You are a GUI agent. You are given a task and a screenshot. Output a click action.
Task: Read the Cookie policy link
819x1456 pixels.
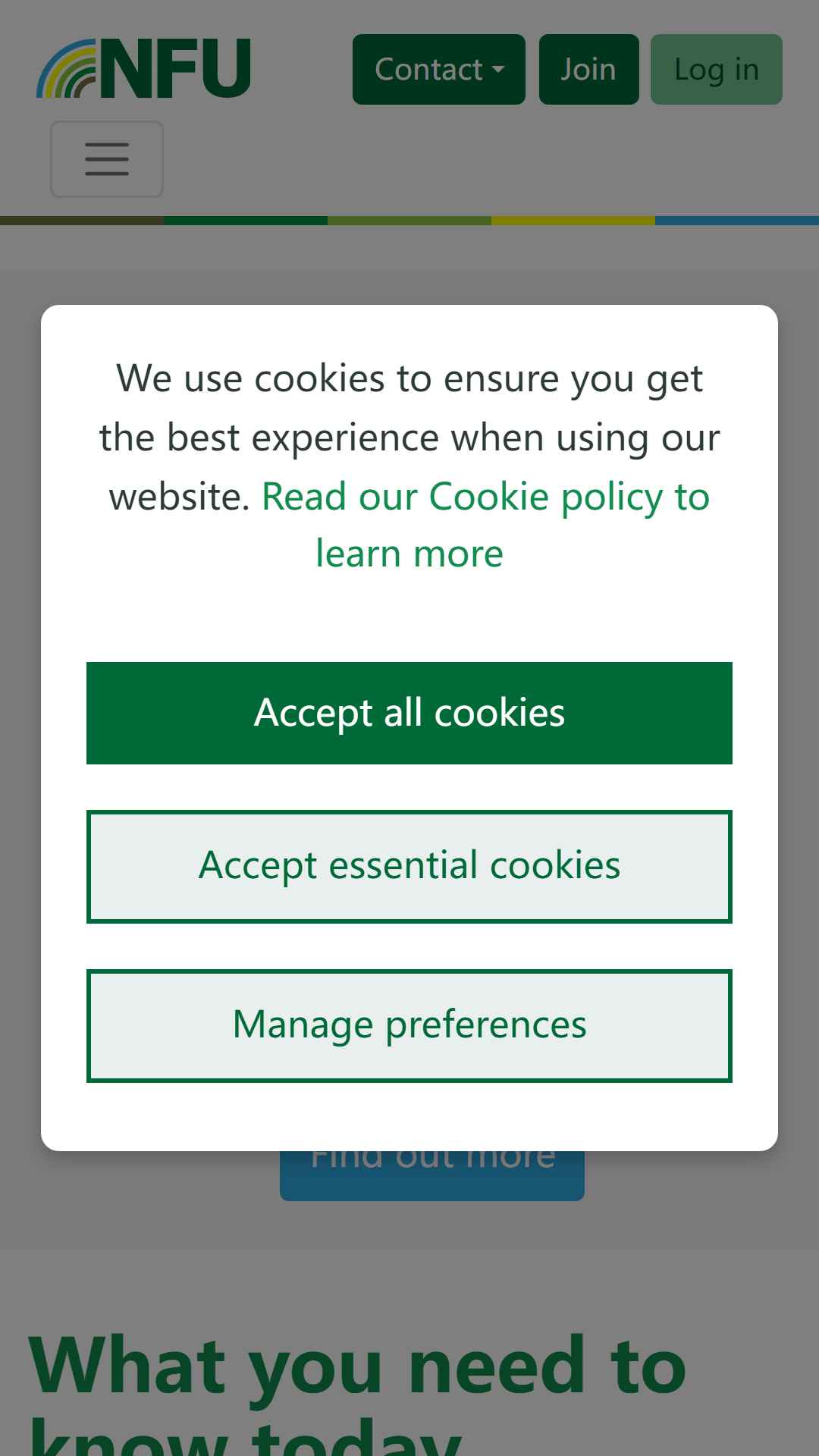(x=485, y=525)
